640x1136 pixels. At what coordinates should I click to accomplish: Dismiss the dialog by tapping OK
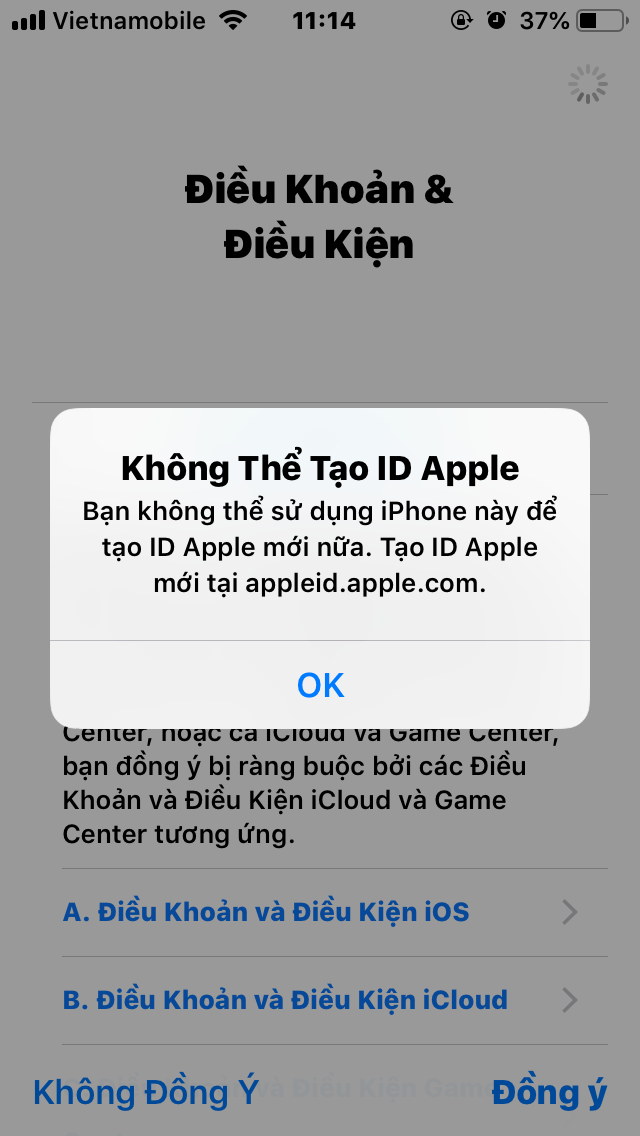(320, 685)
